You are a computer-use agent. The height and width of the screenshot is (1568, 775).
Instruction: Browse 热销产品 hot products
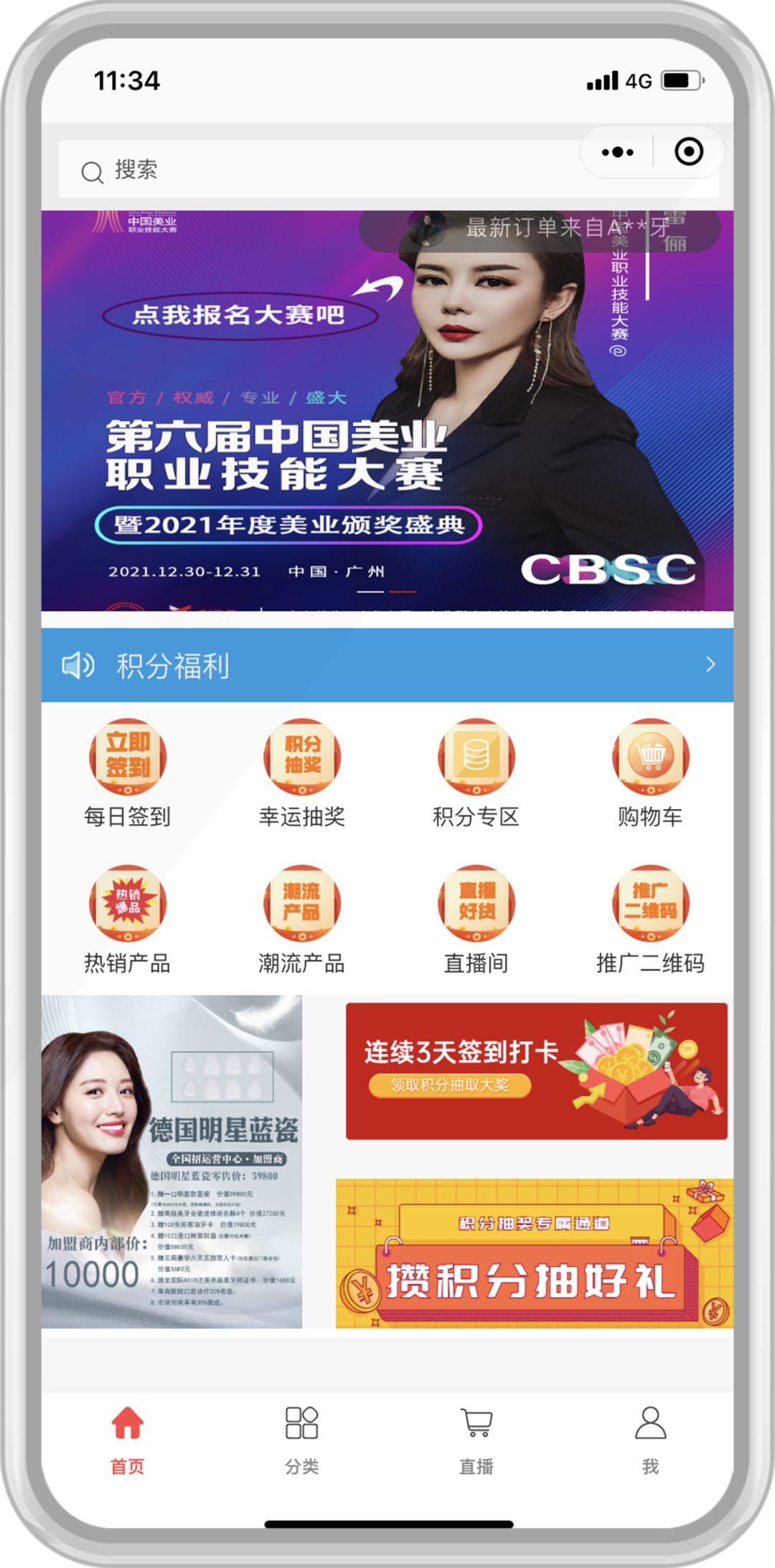coord(128,920)
